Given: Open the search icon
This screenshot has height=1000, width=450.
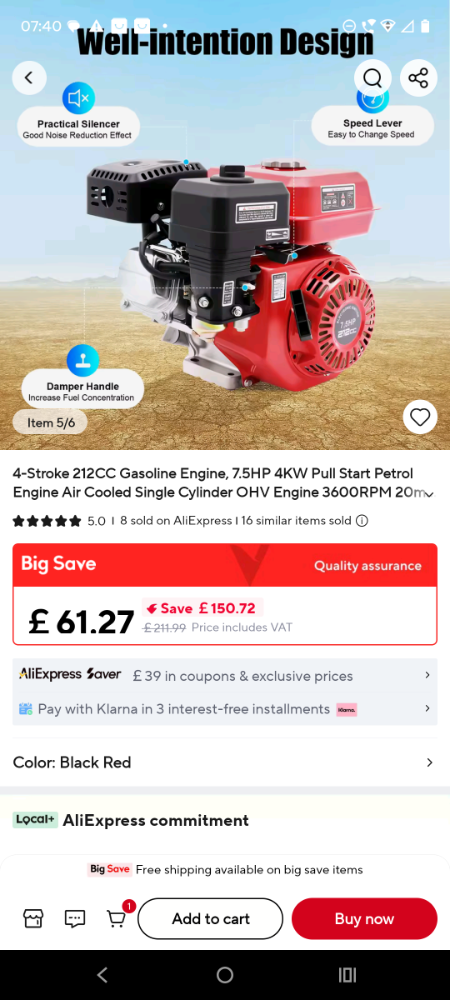Looking at the screenshot, I should point(373,78).
